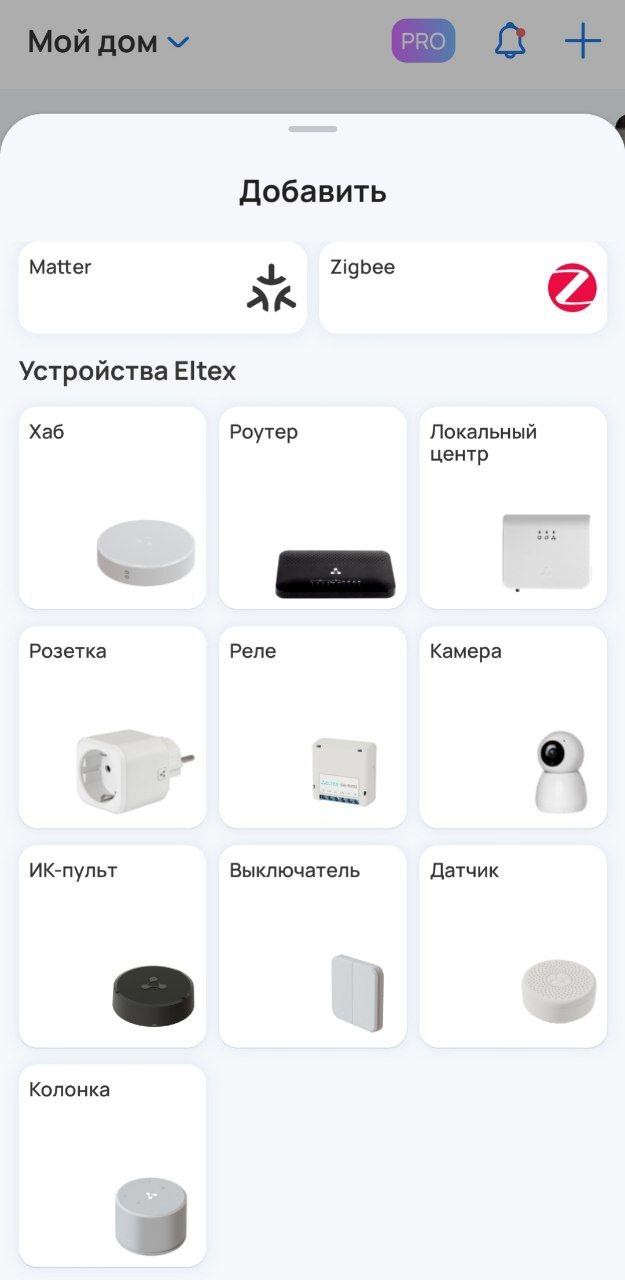Choose the Zigbee option
This screenshot has width=625, height=1280.
(462, 287)
